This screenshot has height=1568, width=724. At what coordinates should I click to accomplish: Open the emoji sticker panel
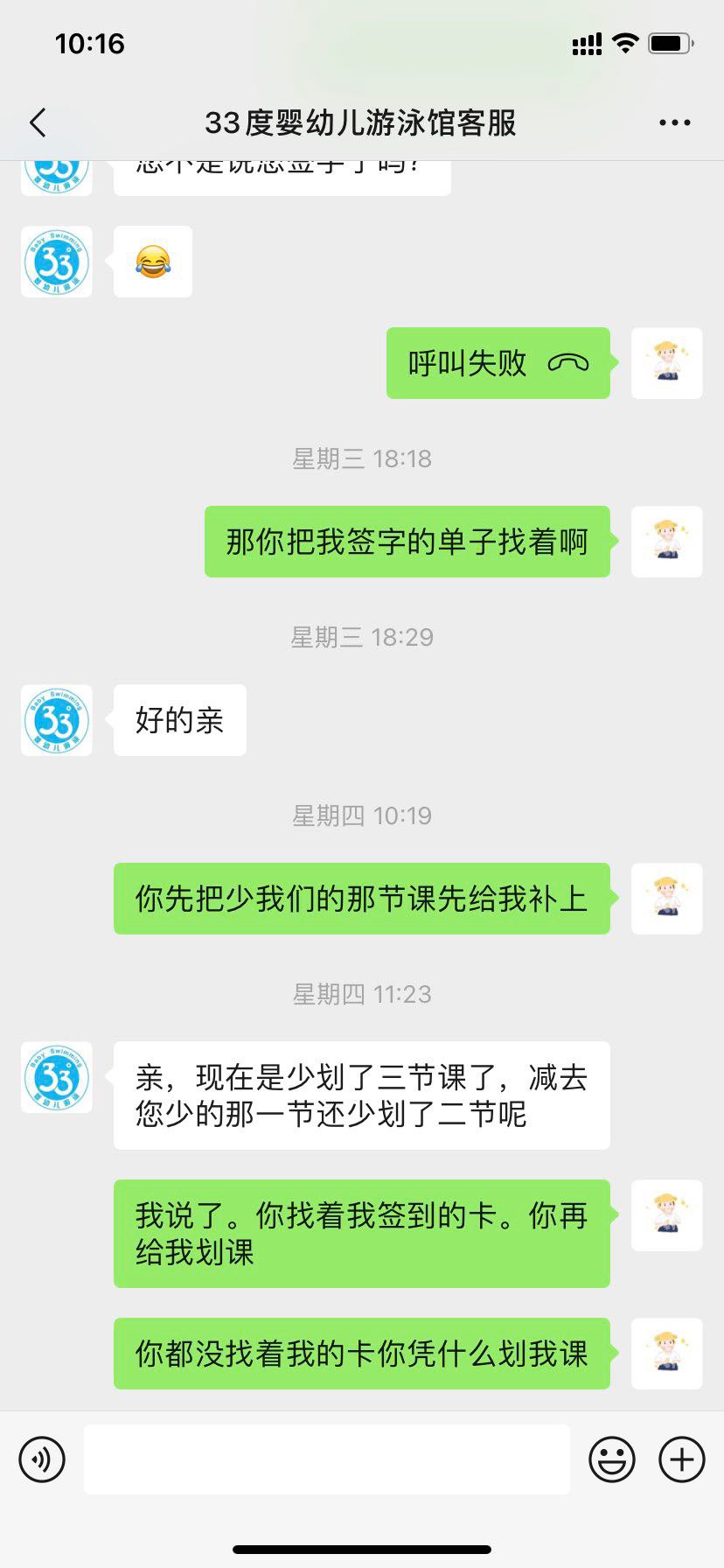pos(611,1459)
